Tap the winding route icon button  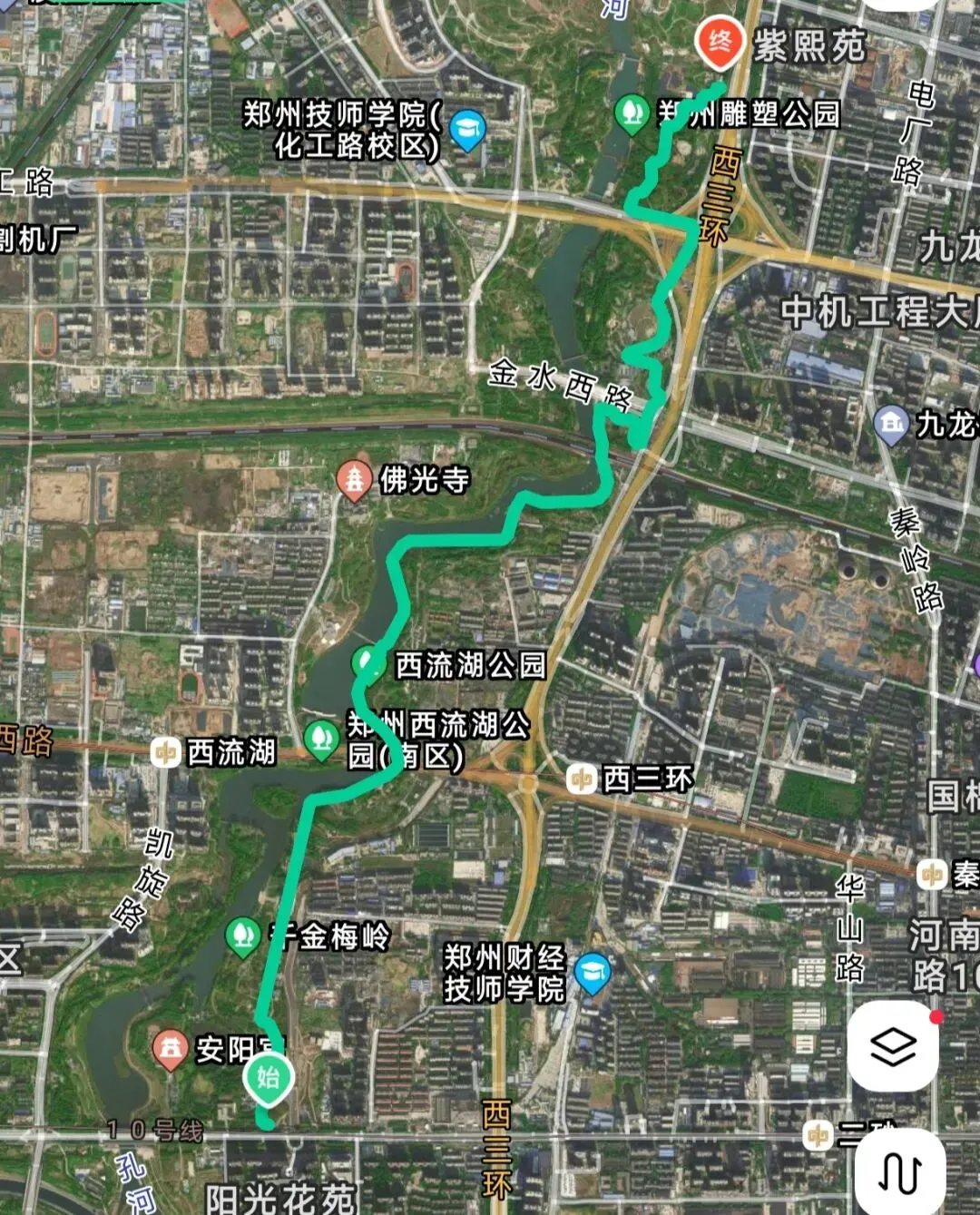pyautogui.click(x=899, y=1171)
